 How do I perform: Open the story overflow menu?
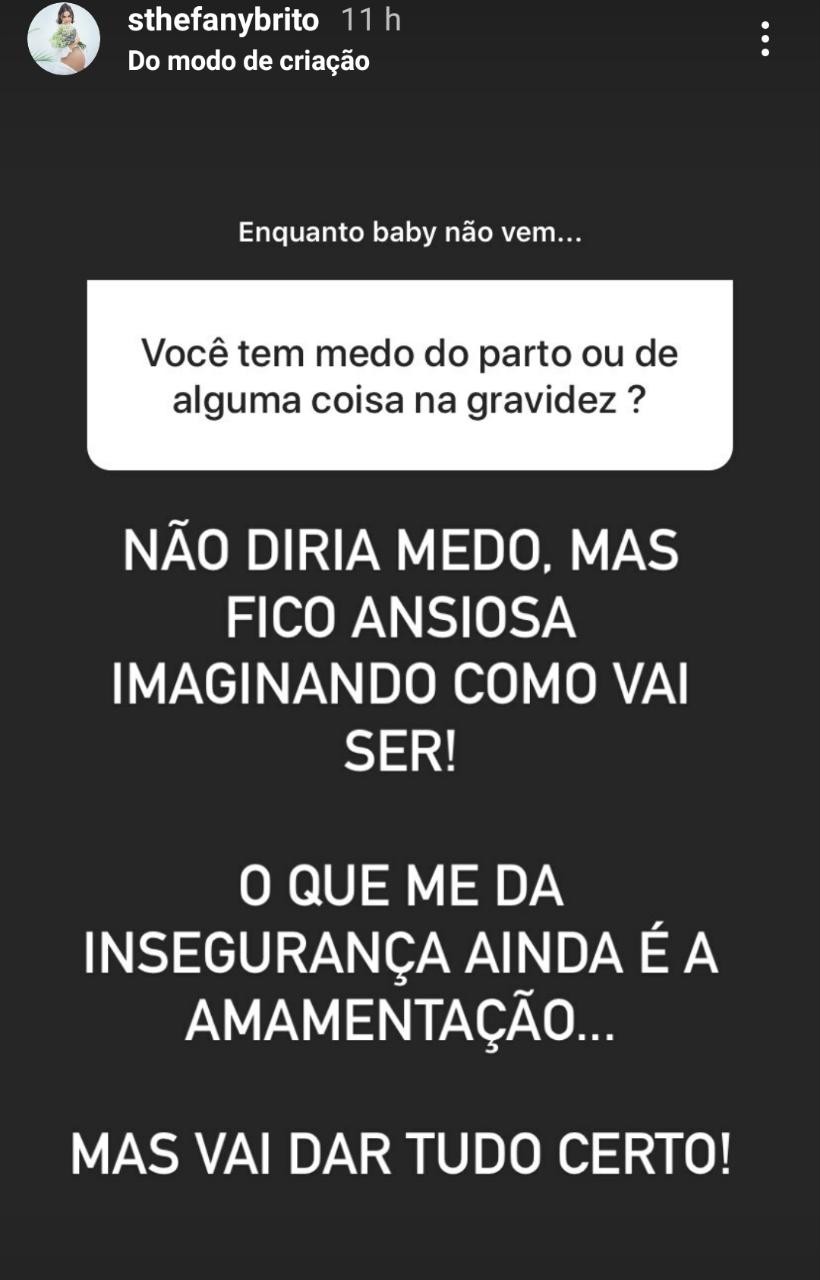pyautogui.click(x=765, y=39)
